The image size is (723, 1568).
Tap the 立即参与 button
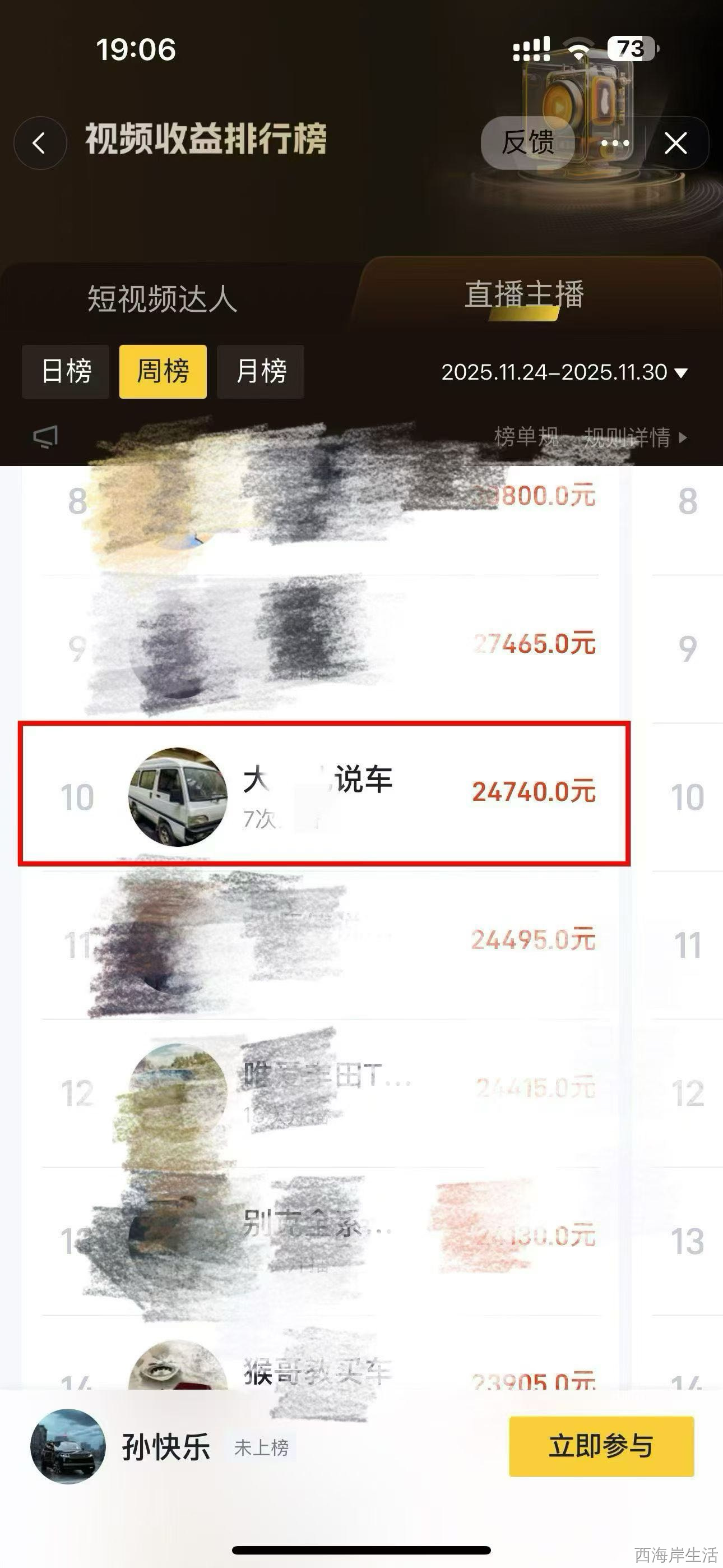tap(601, 1446)
